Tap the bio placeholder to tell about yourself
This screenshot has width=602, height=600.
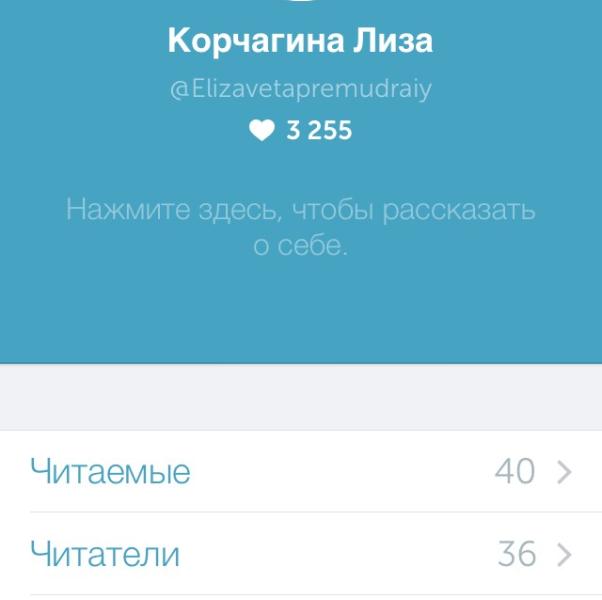(x=300, y=228)
